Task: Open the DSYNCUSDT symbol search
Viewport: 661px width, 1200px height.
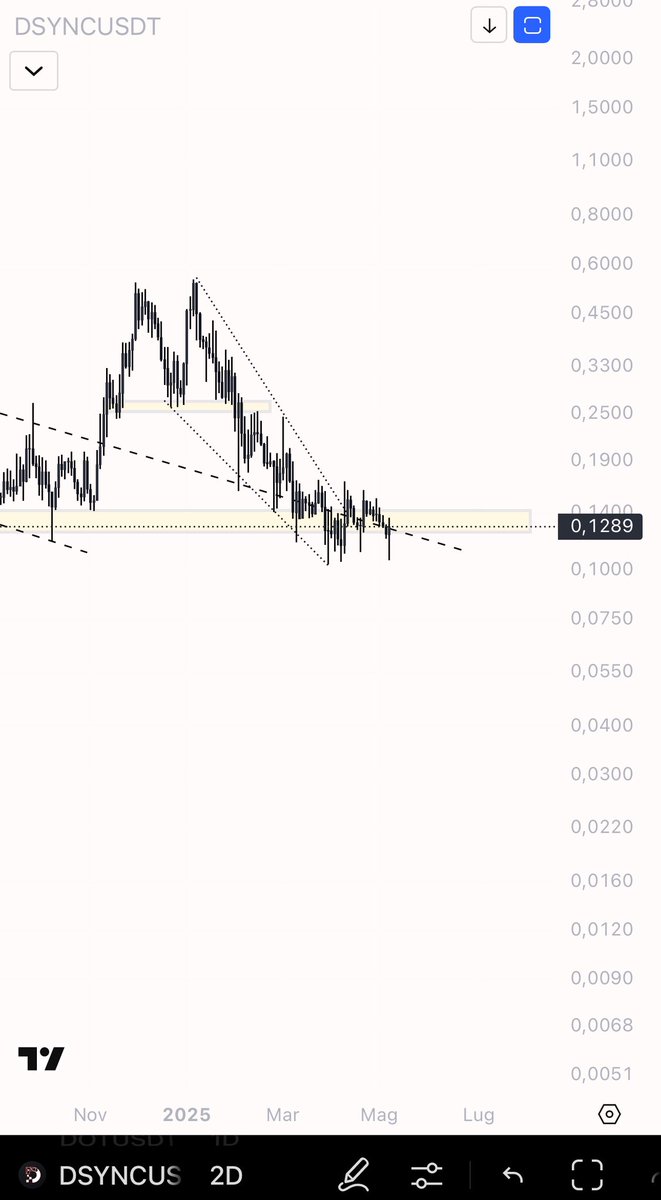Action: pyautogui.click(x=103, y=1175)
